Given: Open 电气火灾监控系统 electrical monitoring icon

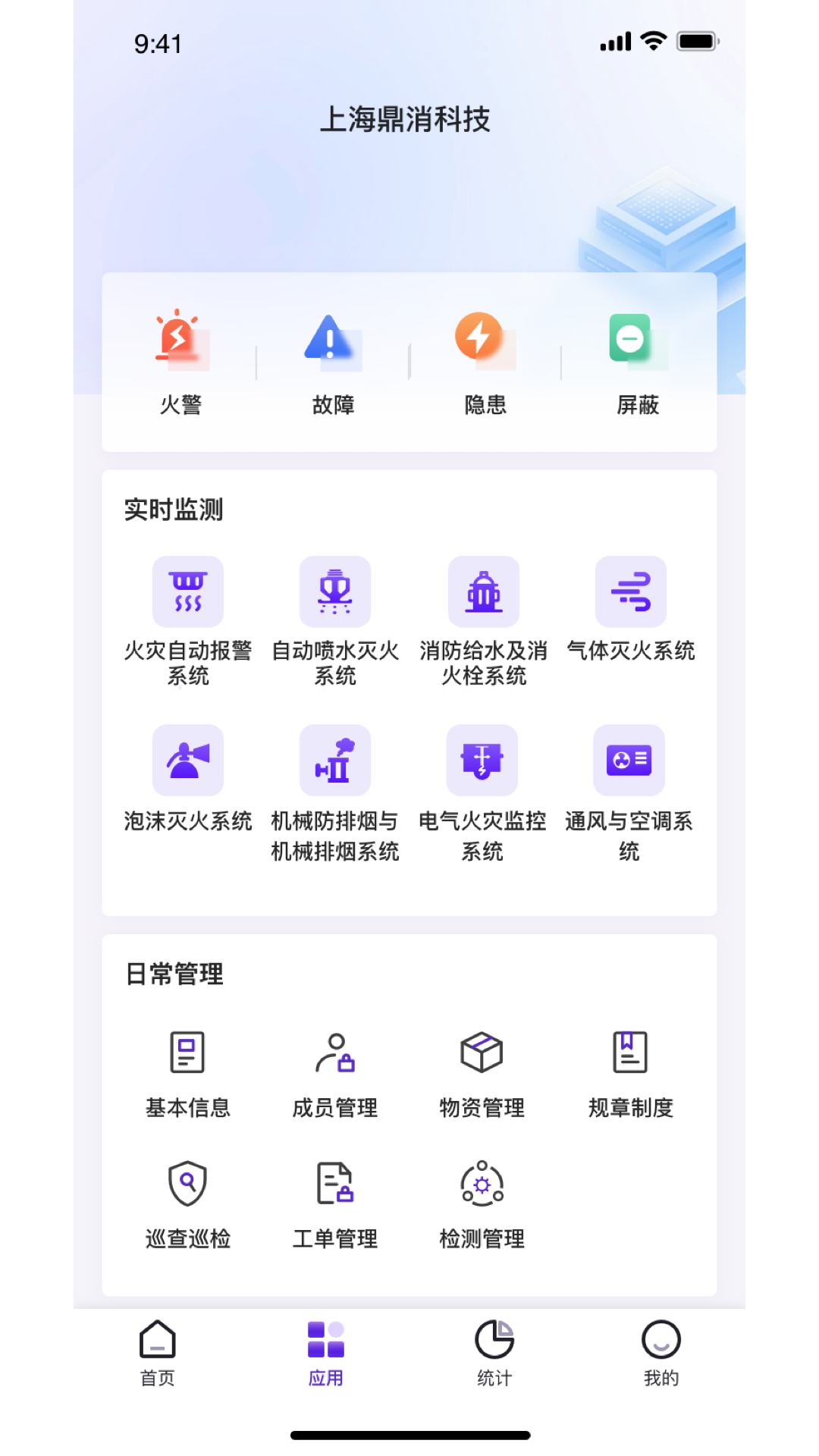Looking at the screenshot, I should pyautogui.click(x=483, y=761).
